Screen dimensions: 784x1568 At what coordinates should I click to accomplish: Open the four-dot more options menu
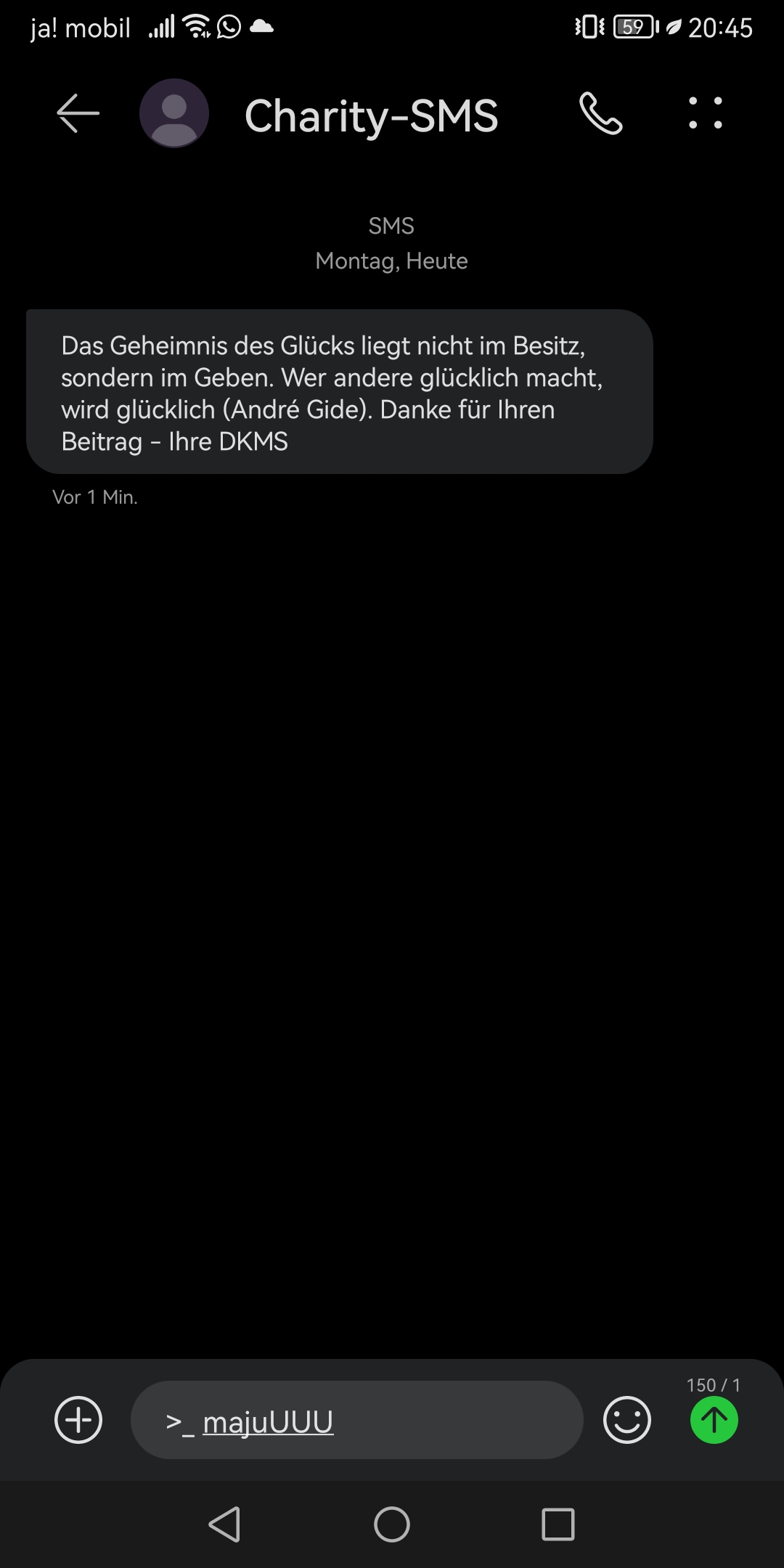click(x=705, y=114)
